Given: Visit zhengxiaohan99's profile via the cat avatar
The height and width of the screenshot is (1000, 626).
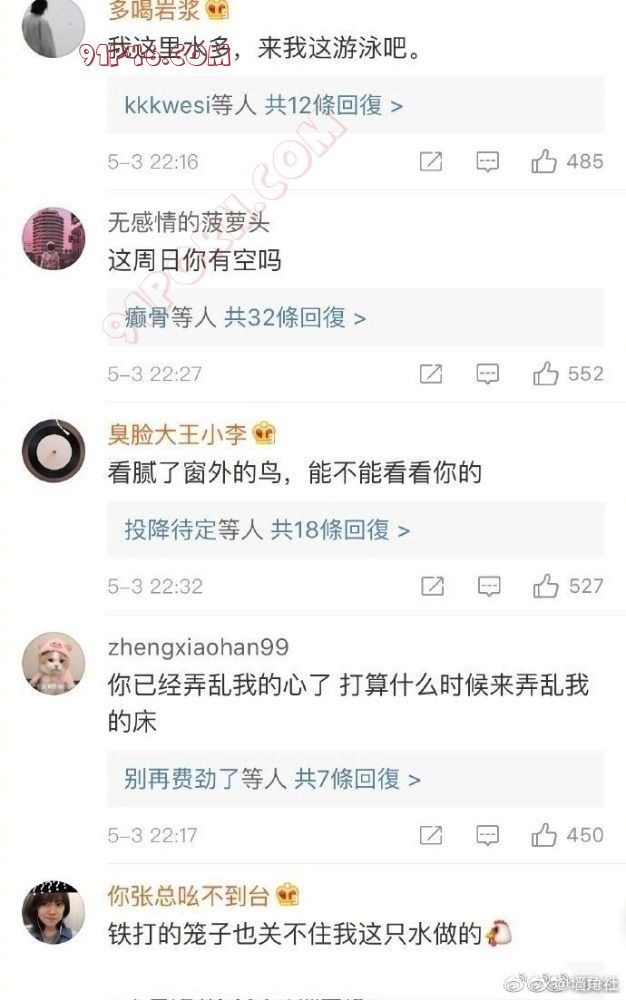Looking at the screenshot, I should click(x=53, y=664).
